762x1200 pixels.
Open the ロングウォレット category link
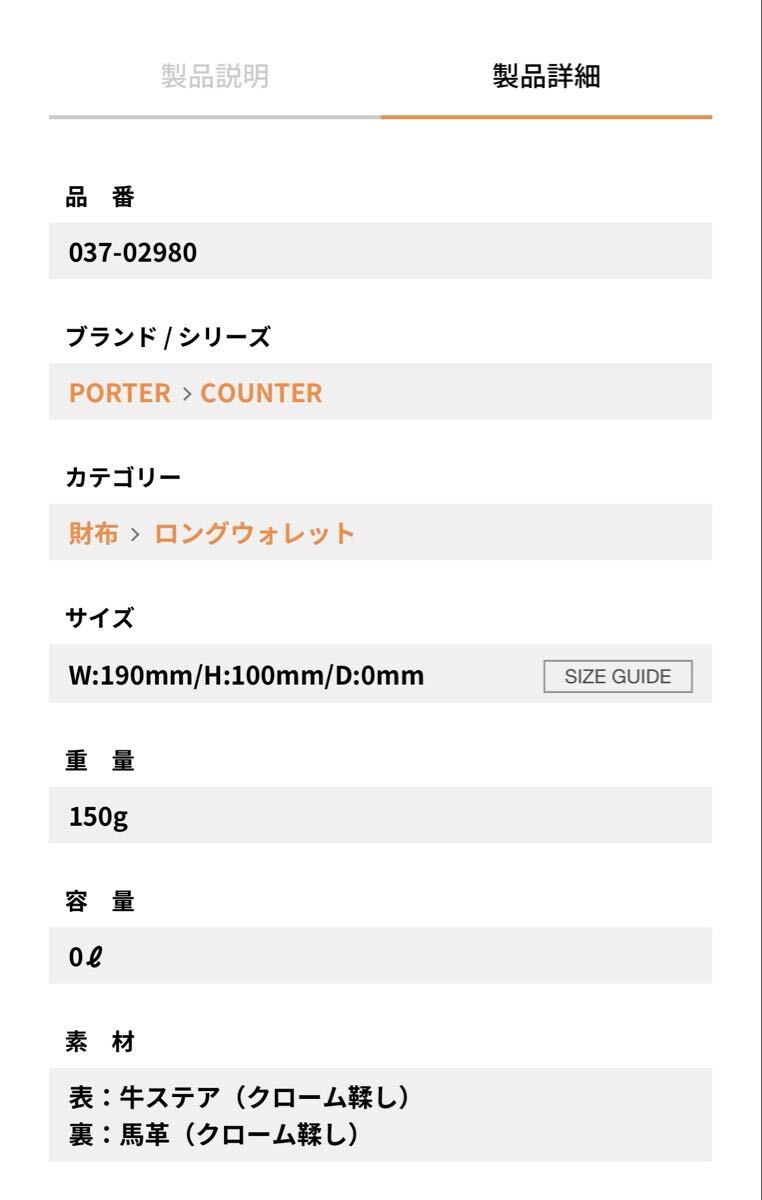coord(254,533)
